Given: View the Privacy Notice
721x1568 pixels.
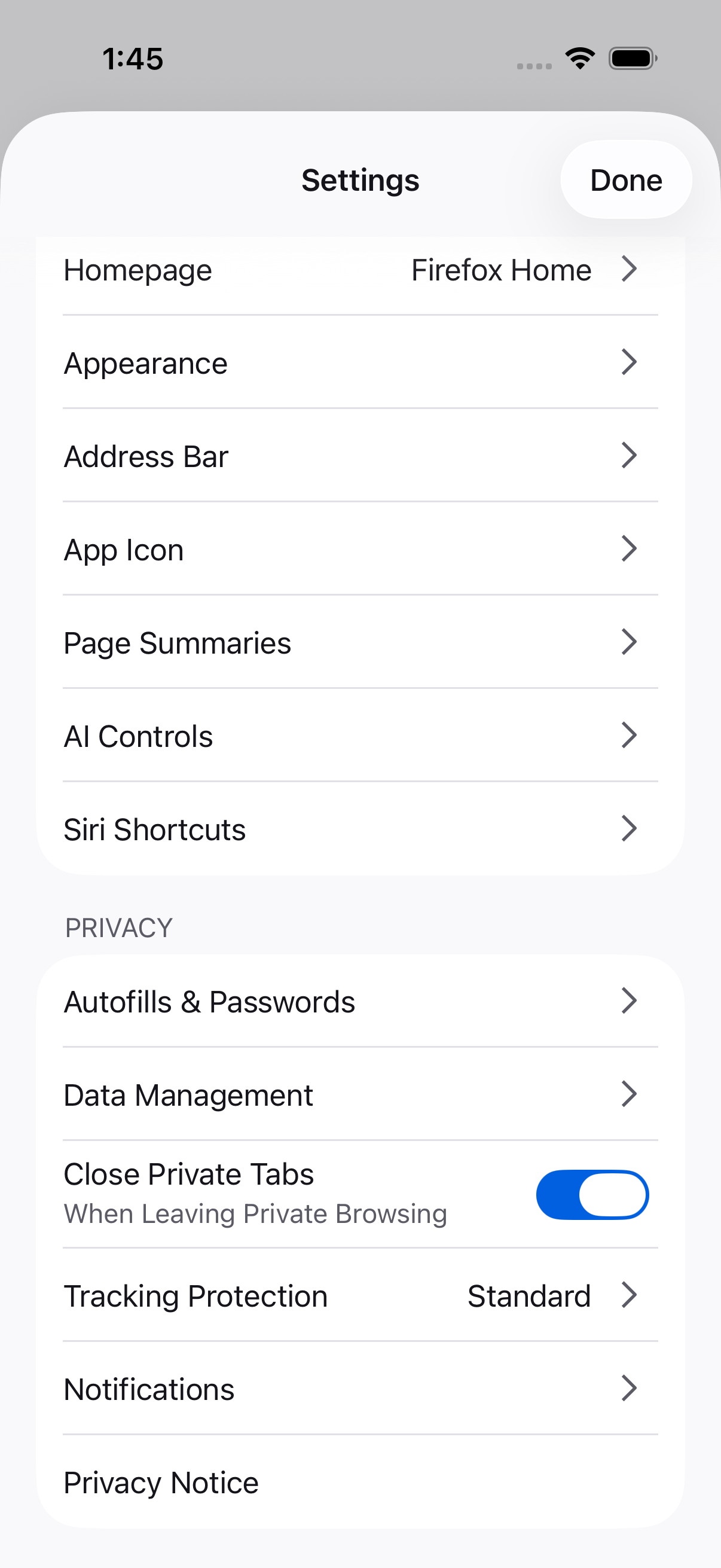Looking at the screenshot, I should (x=360, y=1482).
